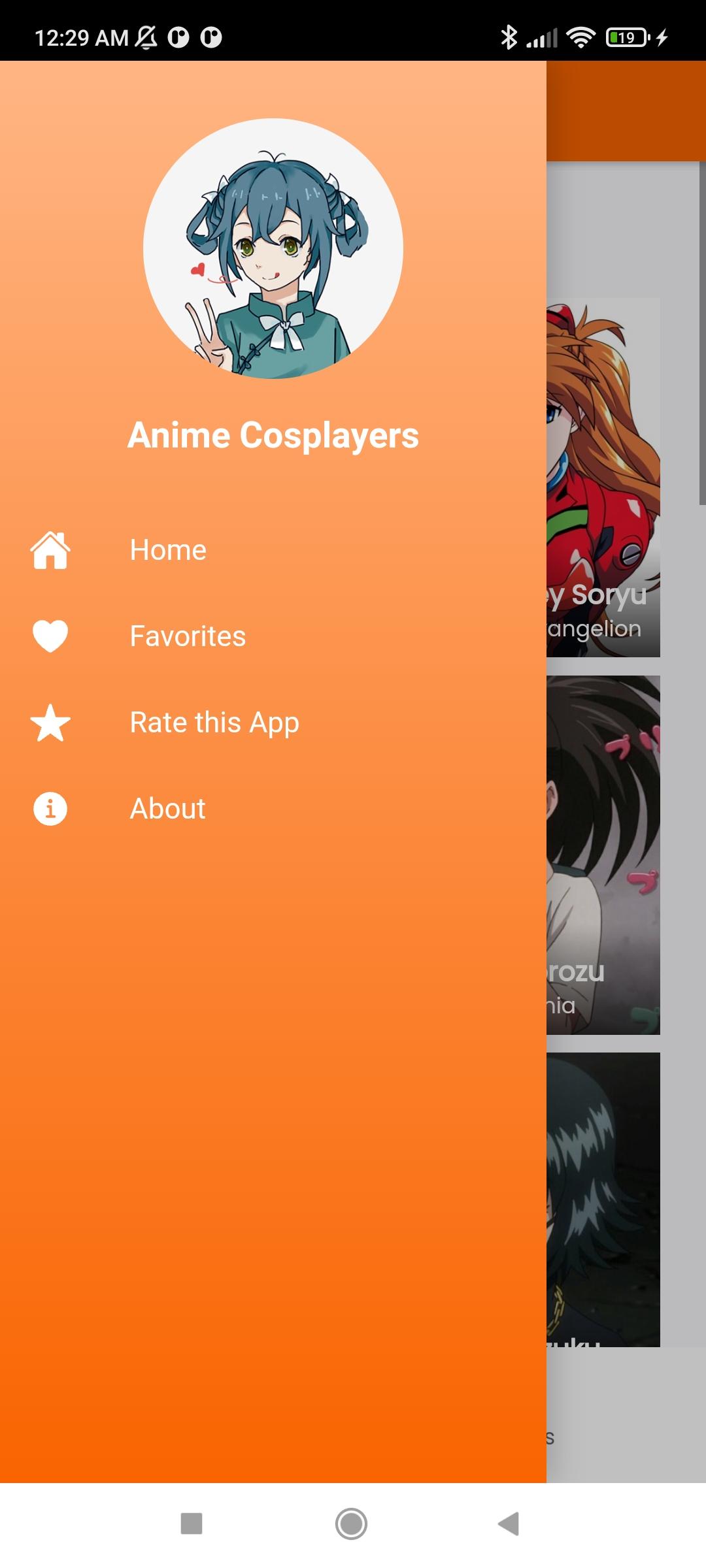Open the Soryu character card

coord(603,478)
